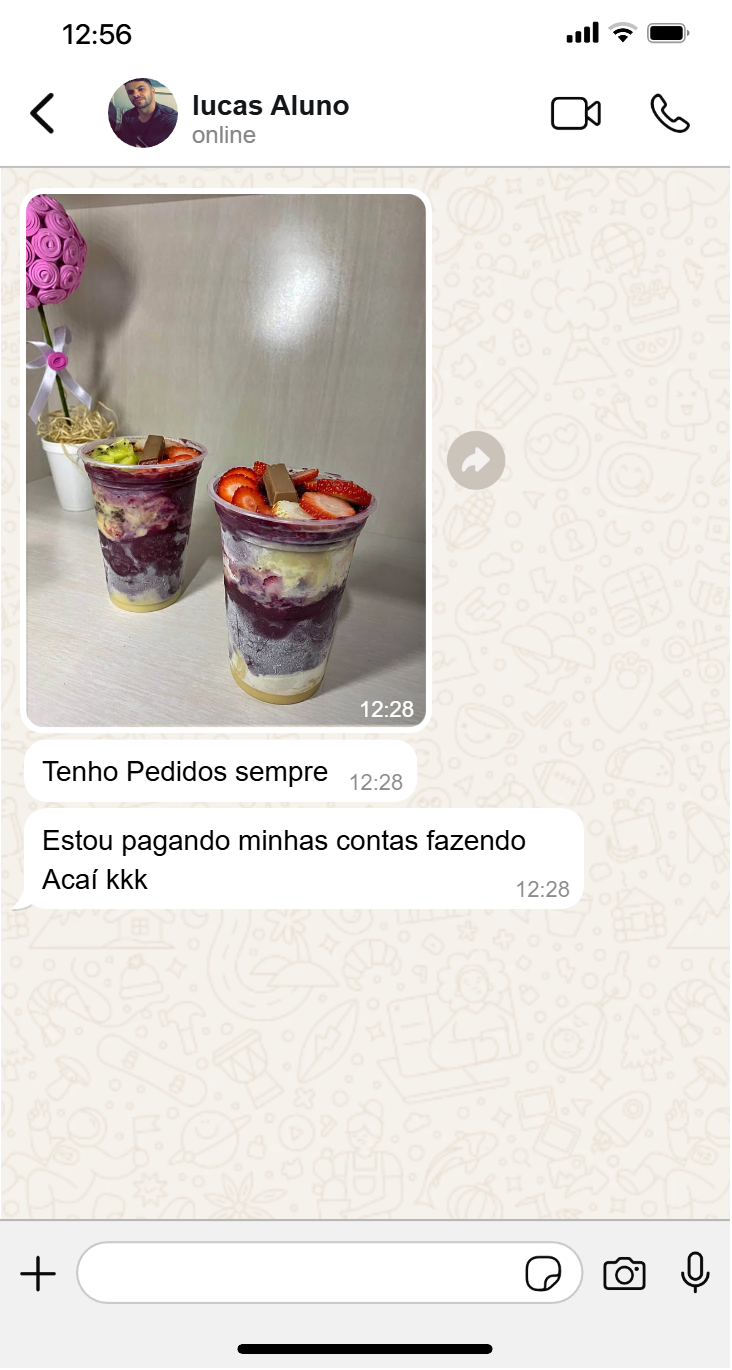Screen dimensions: 732x1370
Task: Start a voice call with lucas Aluno
Action: click(x=670, y=114)
